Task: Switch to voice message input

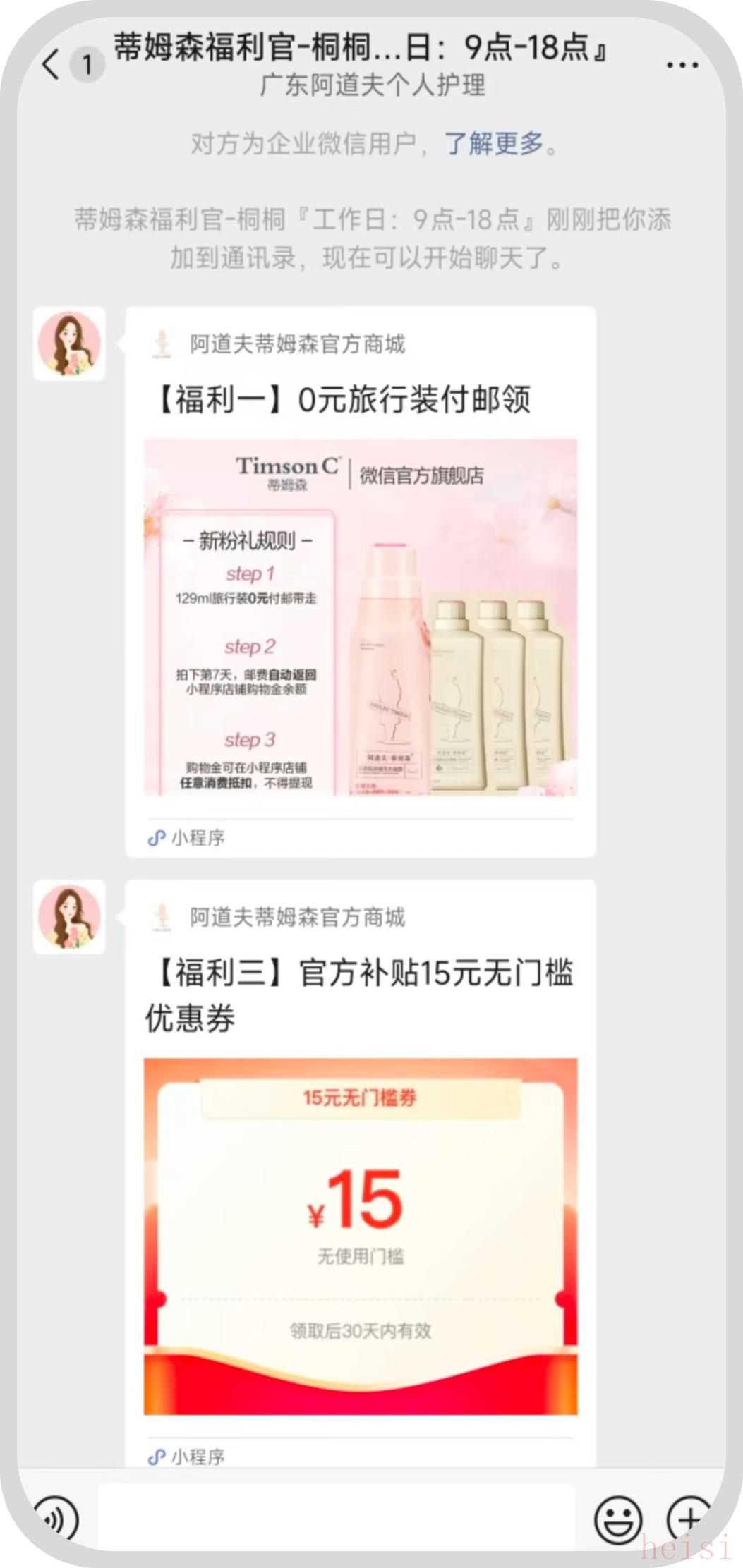Action: pyautogui.click(x=56, y=1519)
